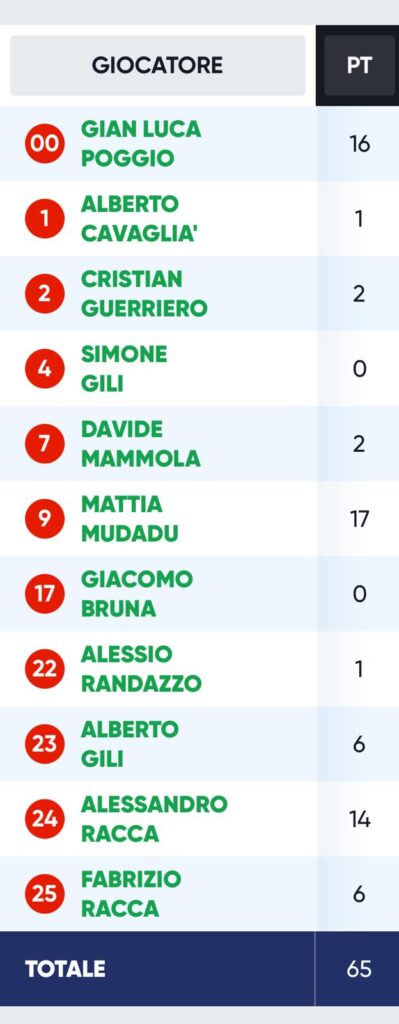Select player Simone Gili
The width and height of the screenshot is (399, 1024).
click(x=124, y=369)
